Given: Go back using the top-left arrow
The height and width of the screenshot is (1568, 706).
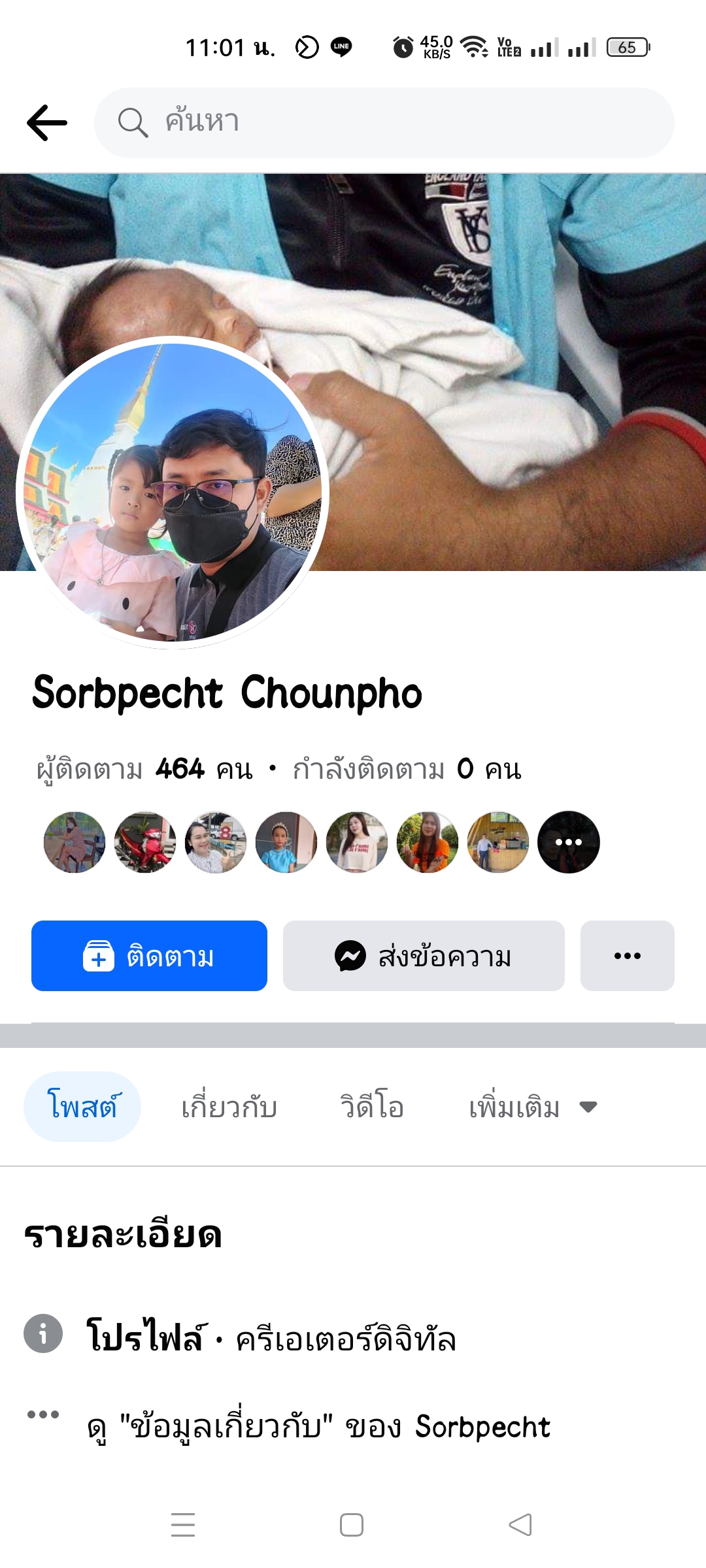Looking at the screenshot, I should (x=47, y=123).
